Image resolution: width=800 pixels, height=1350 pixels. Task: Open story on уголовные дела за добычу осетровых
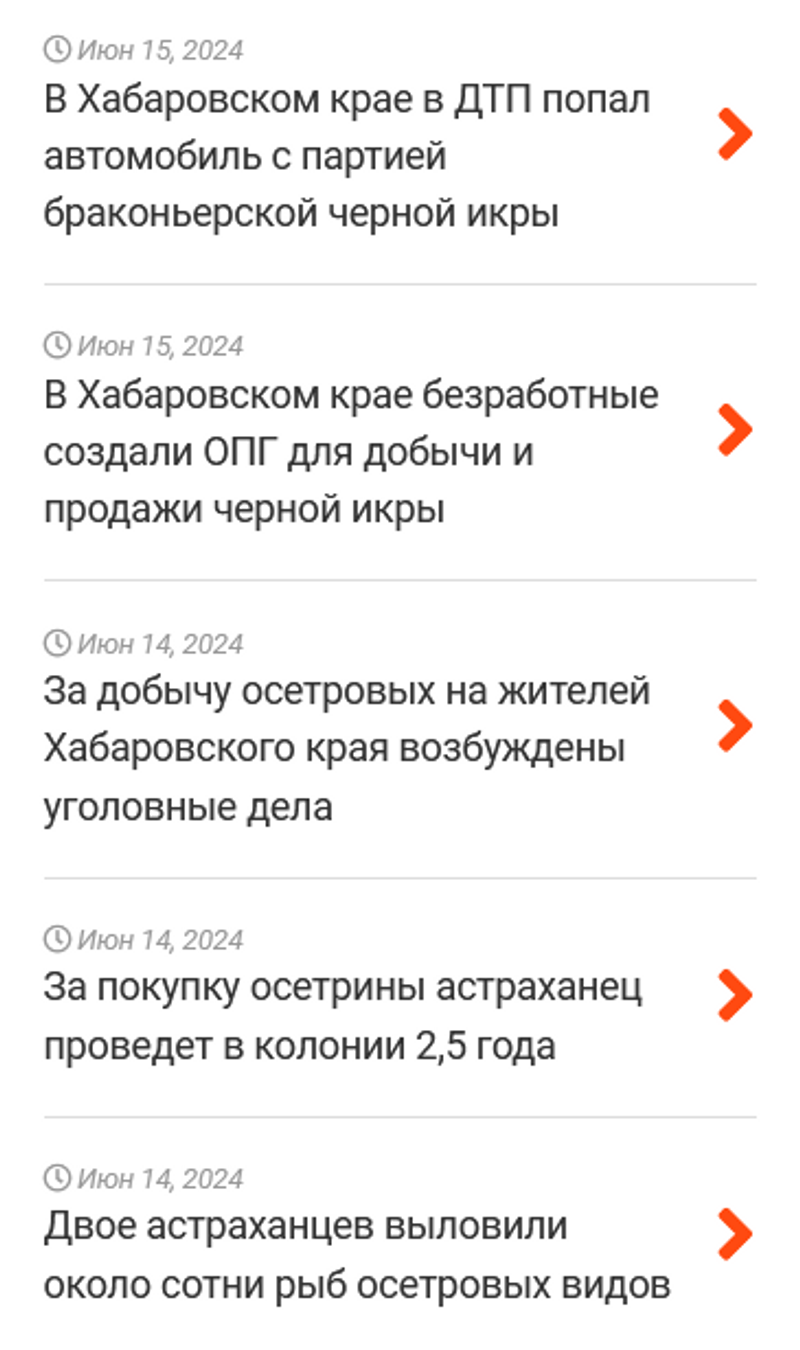[346, 749]
